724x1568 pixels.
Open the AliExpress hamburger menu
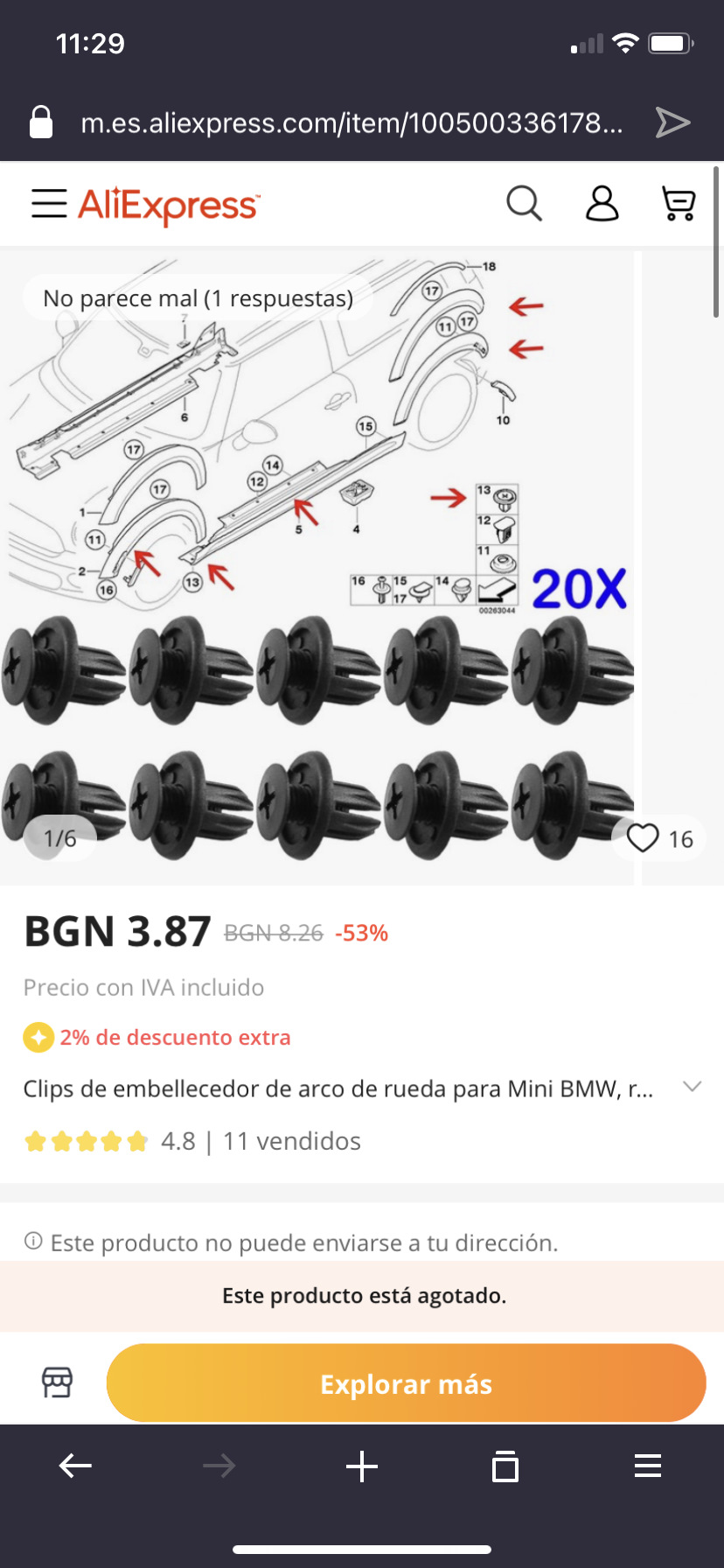(49, 204)
